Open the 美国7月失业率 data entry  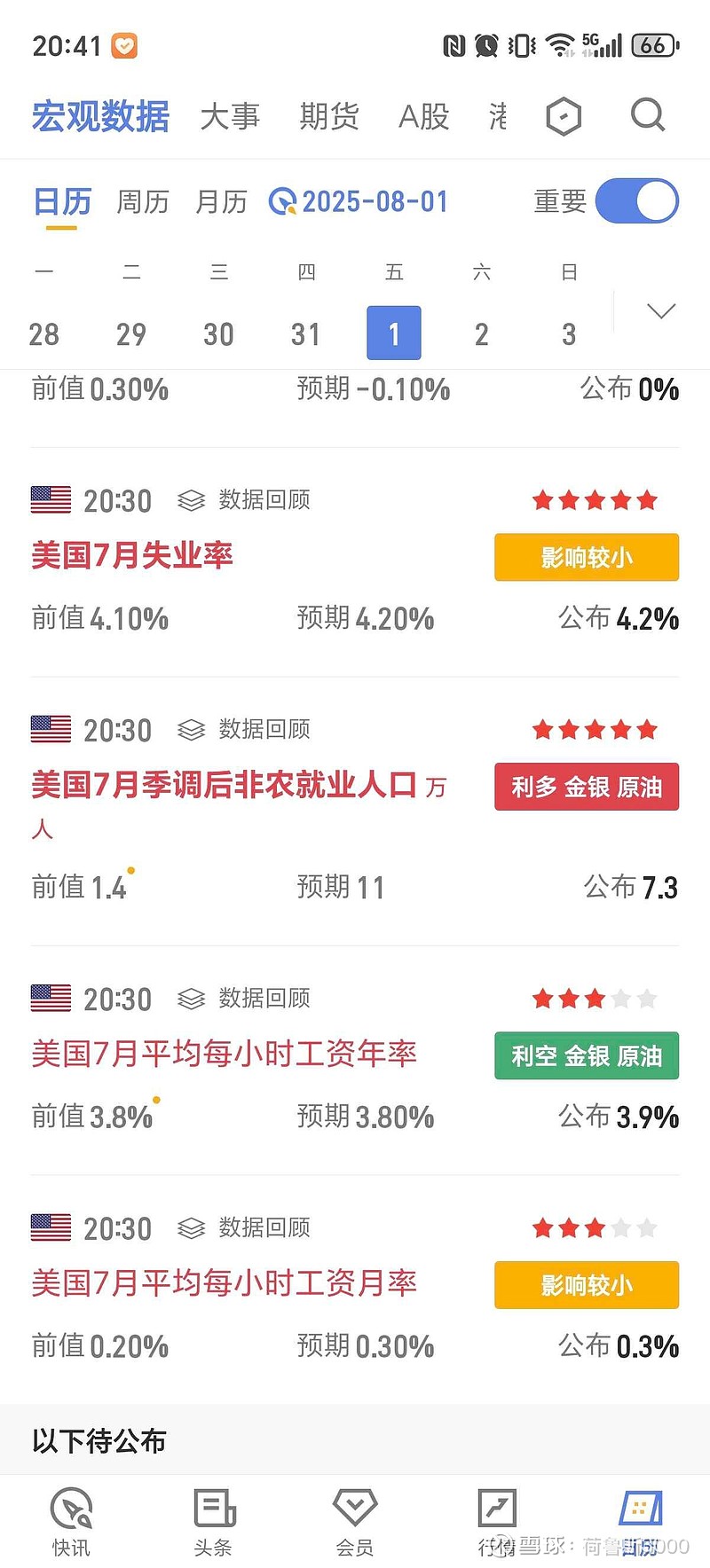[x=131, y=555]
